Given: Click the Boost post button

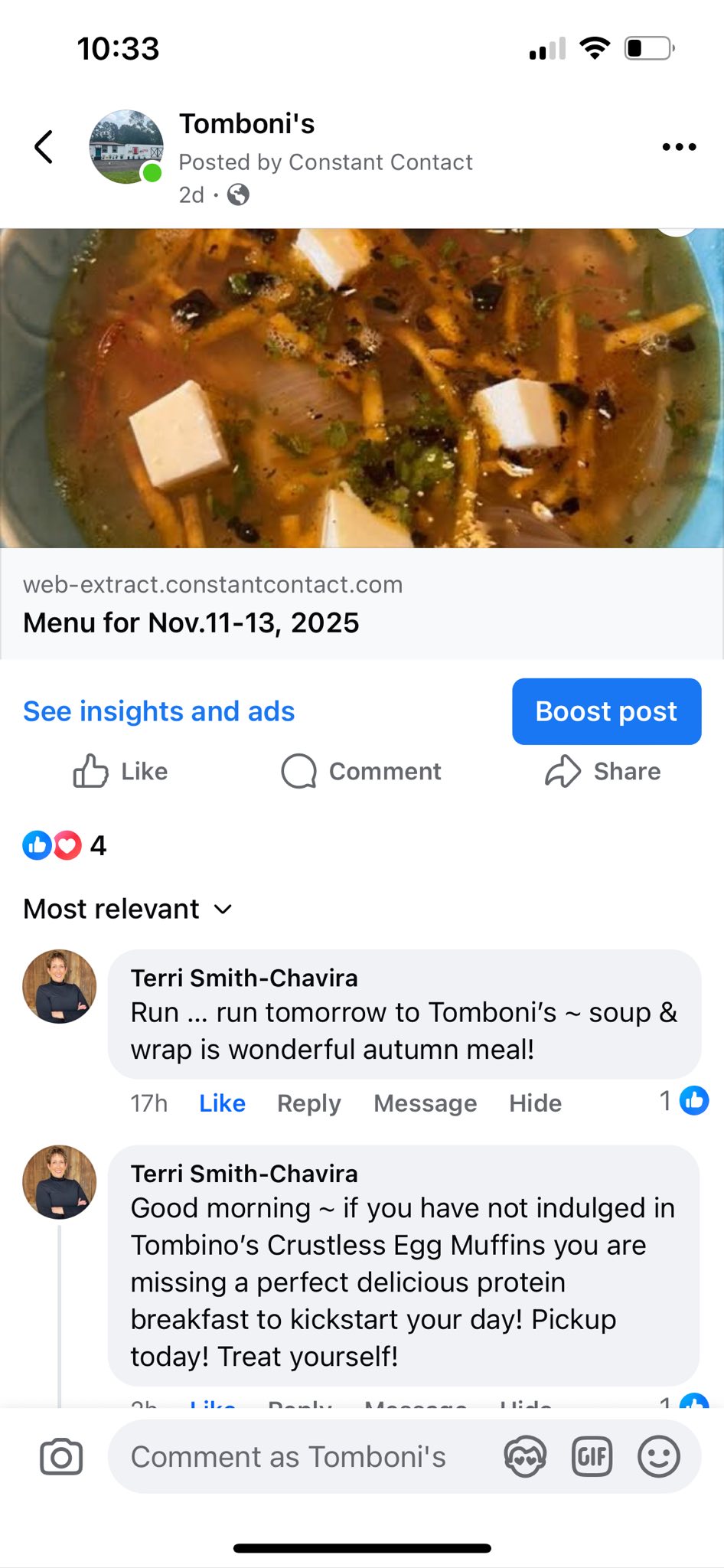Looking at the screenshot, I should [606, 711].
